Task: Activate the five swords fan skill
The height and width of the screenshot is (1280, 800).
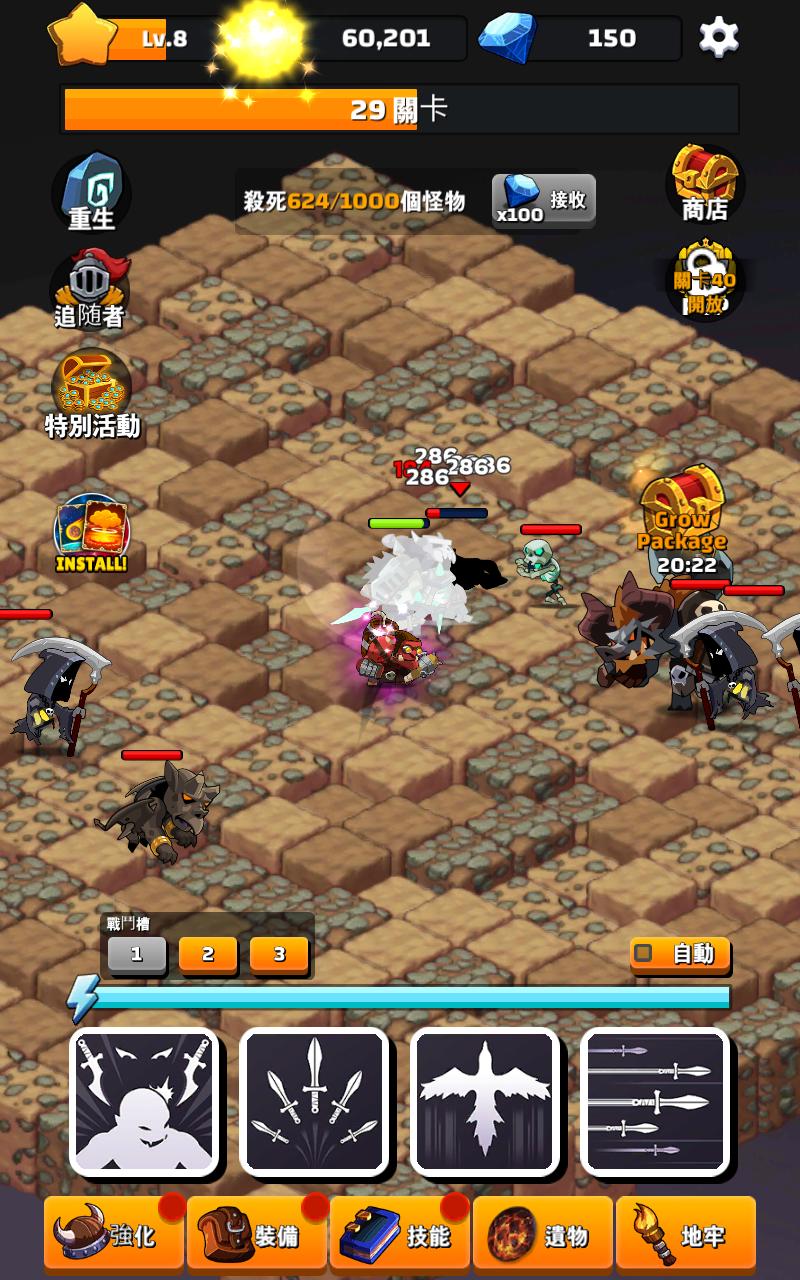Action: pyautogui.click(x=314, y=1102)
